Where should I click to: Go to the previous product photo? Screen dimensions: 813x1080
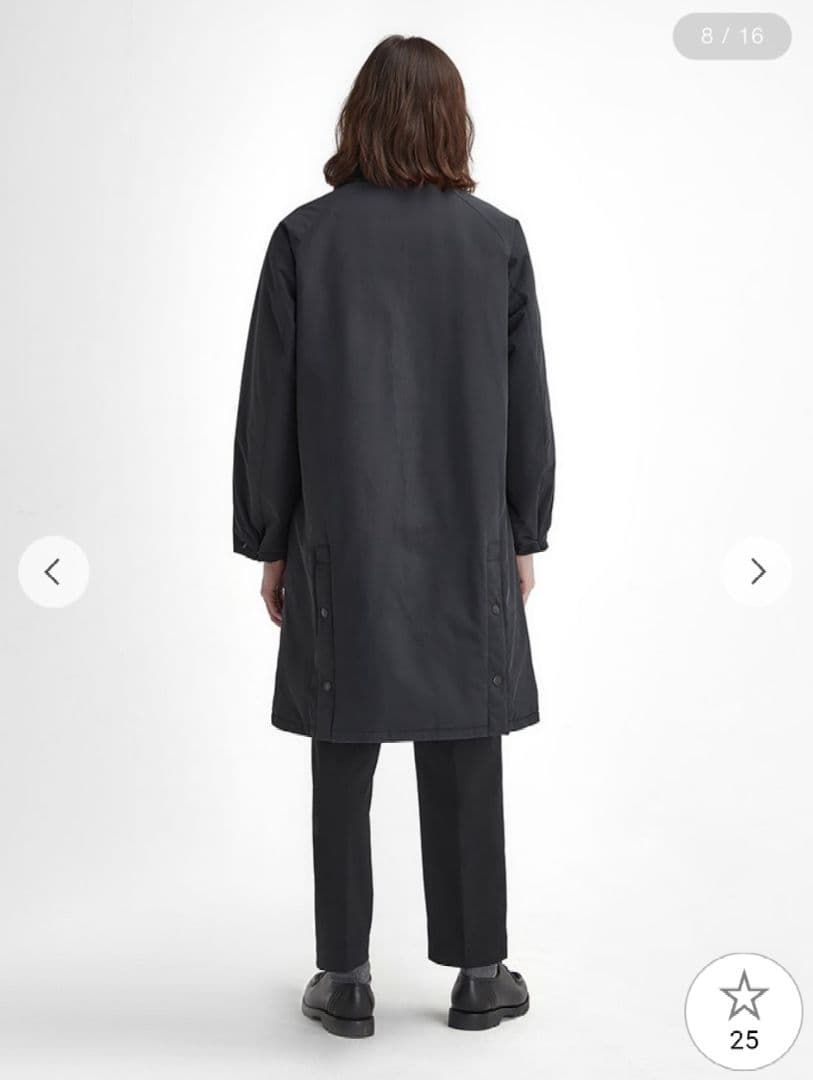click(x=53, y=572)
